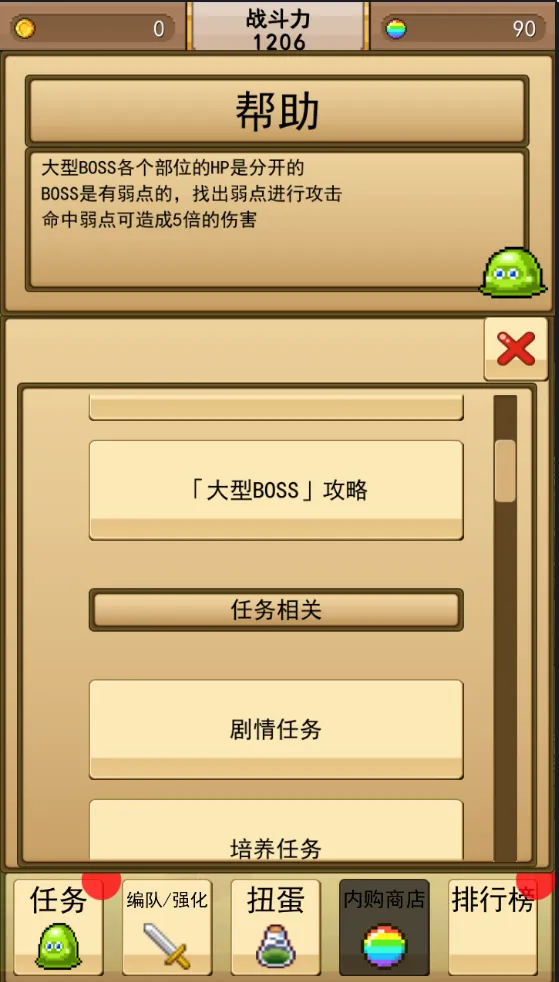Tap the help list scrollbar handle

(505, 470)
